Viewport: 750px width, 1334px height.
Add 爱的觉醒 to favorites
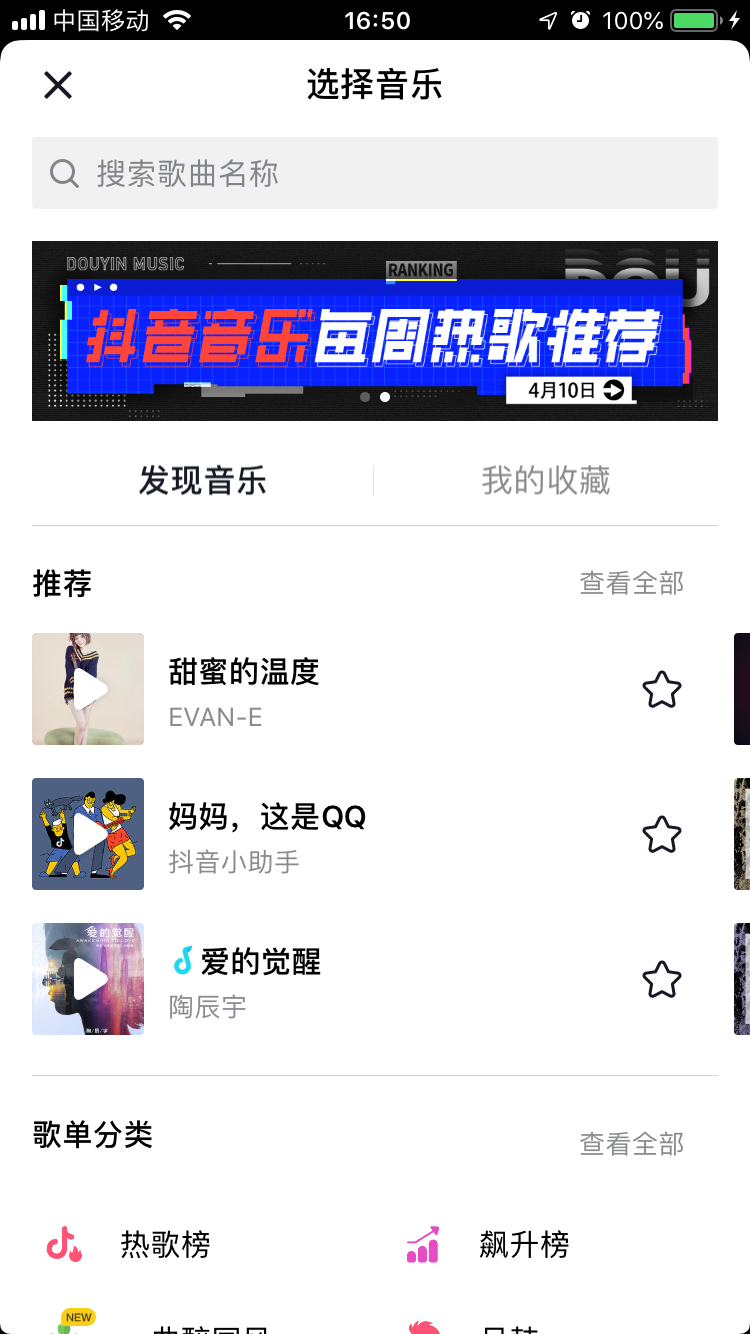click(661, 980)
